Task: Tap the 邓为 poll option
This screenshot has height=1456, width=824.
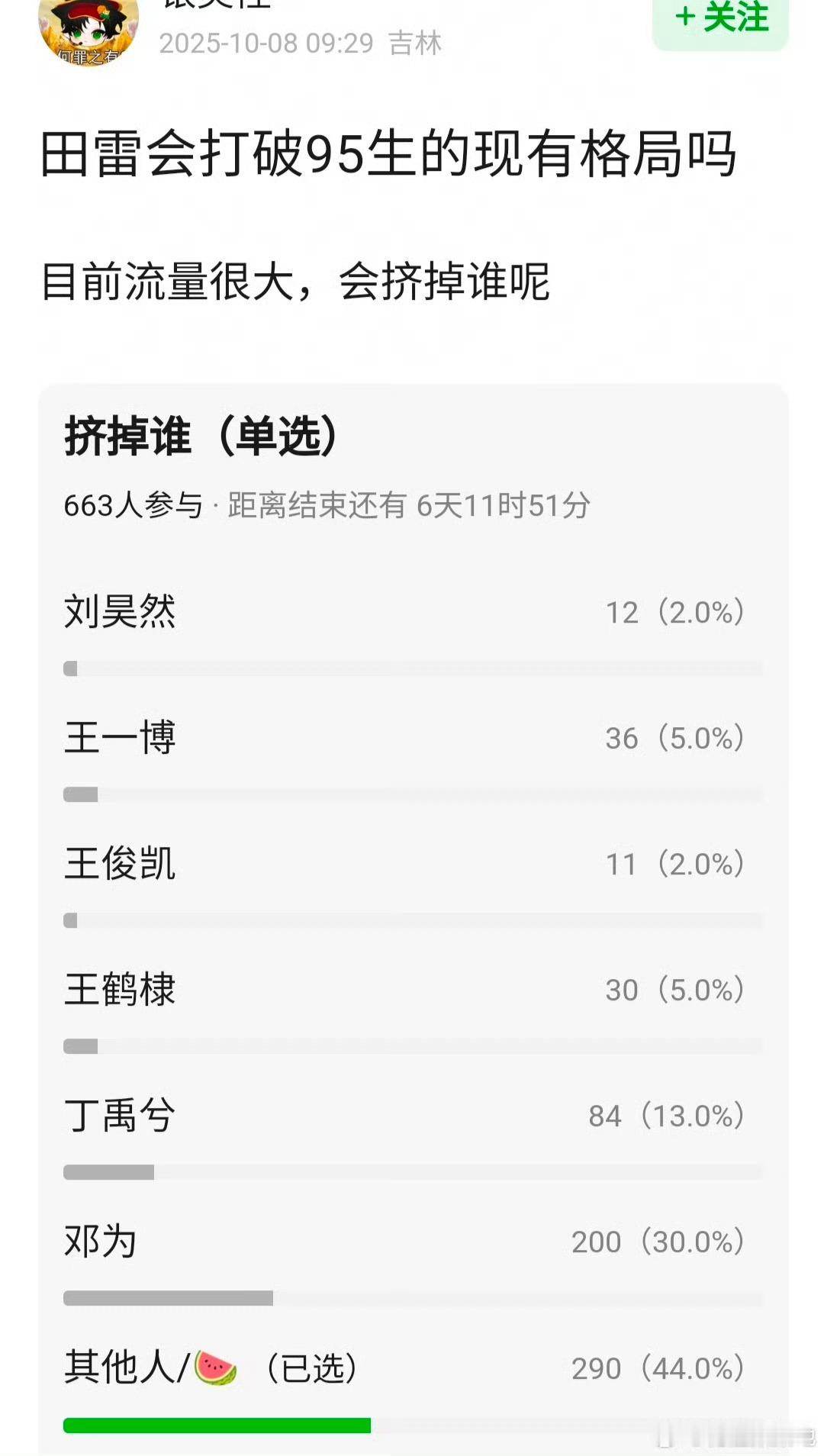Action: [413, 1262]
